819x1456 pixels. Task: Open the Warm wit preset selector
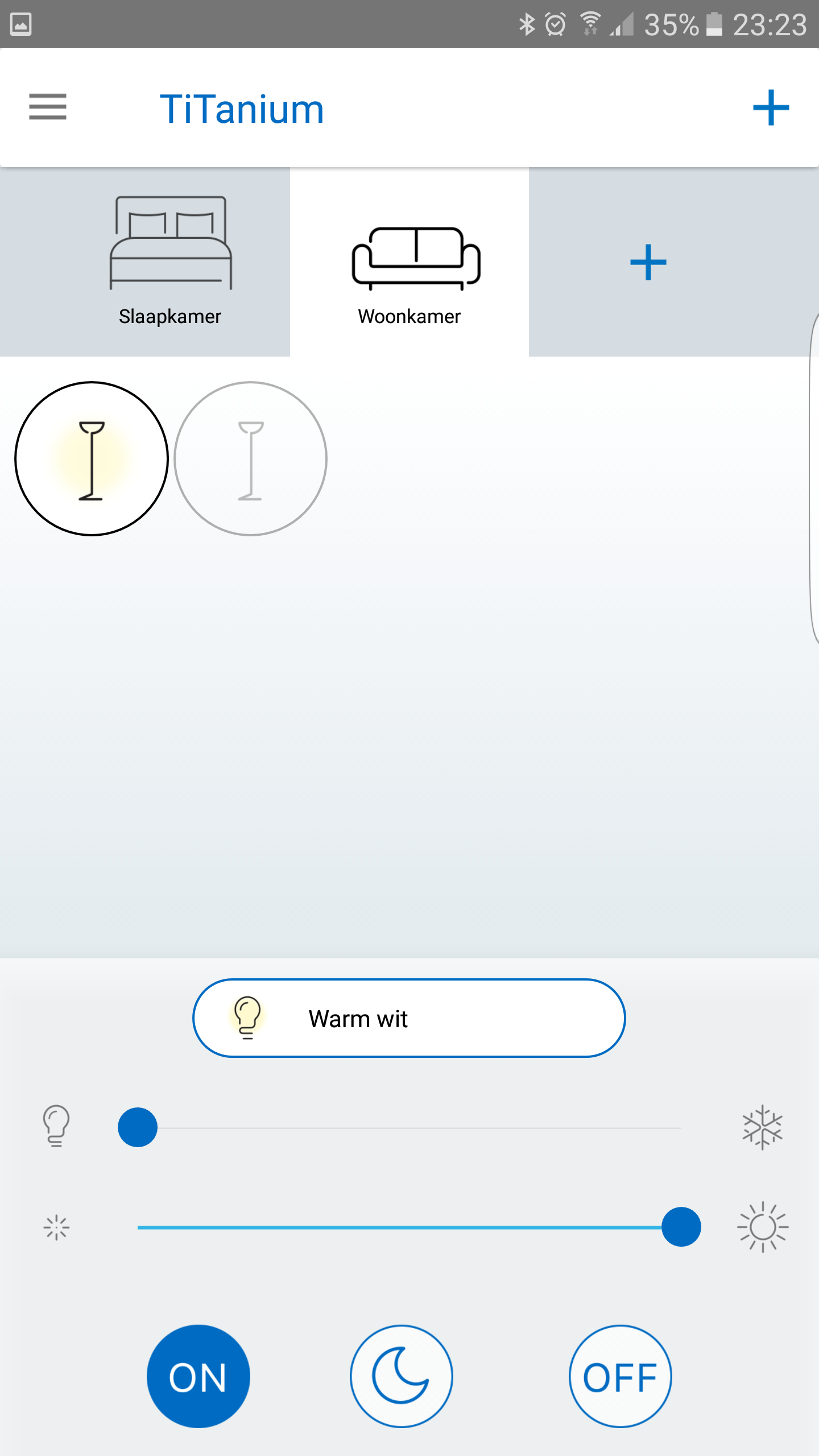coord(409,1018)
